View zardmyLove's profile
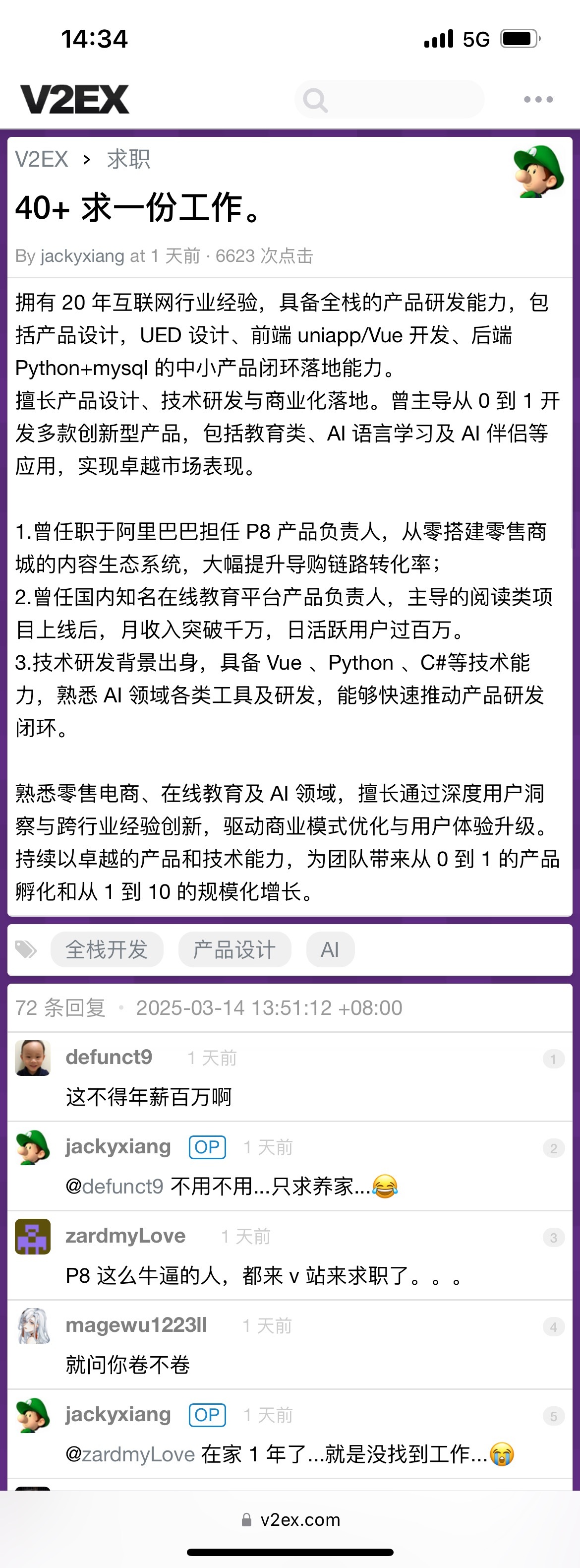Screen dimensions: 580x1568 coord(125,1236)
